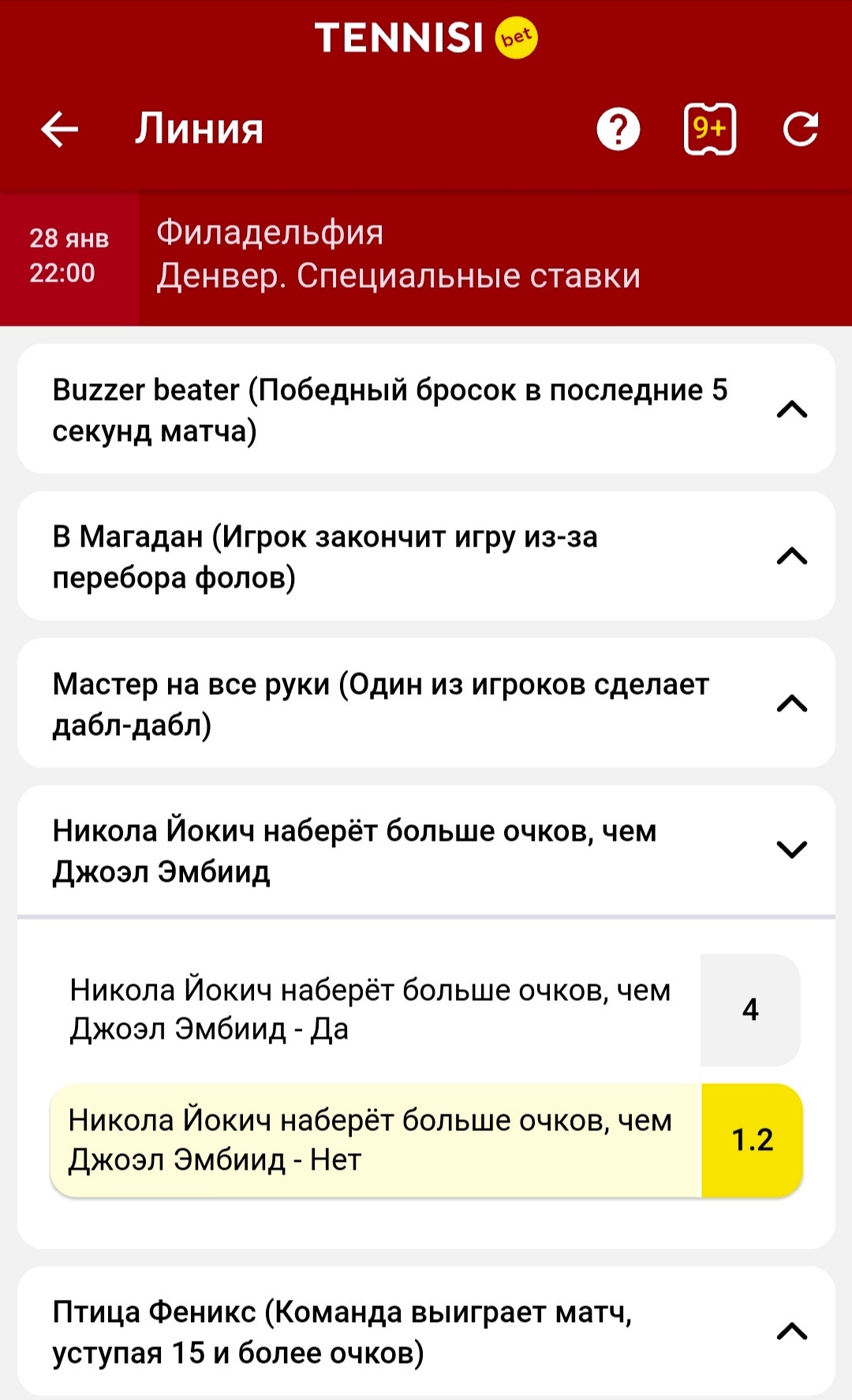This screenshot has height=1400, width=852.
Task: Collapse the Йокич vs Эмбиид points section
Action: pos(426,850)
